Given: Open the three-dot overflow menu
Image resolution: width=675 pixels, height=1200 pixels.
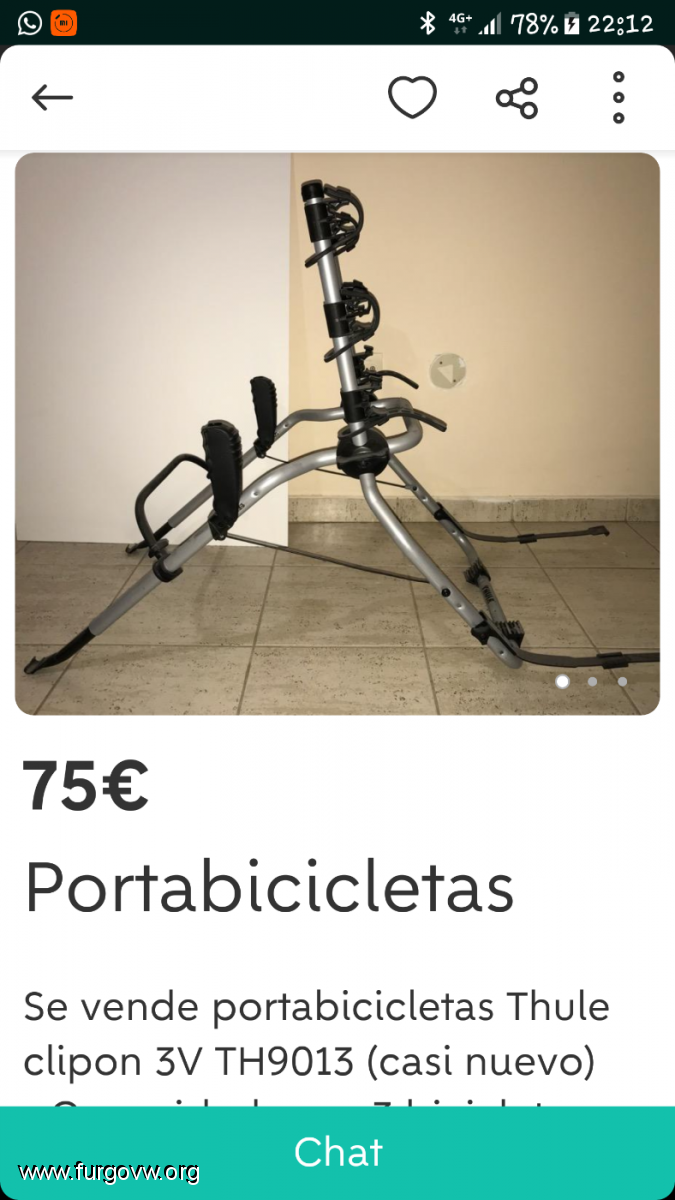Looking at the screenshot, I should point(619,98).
